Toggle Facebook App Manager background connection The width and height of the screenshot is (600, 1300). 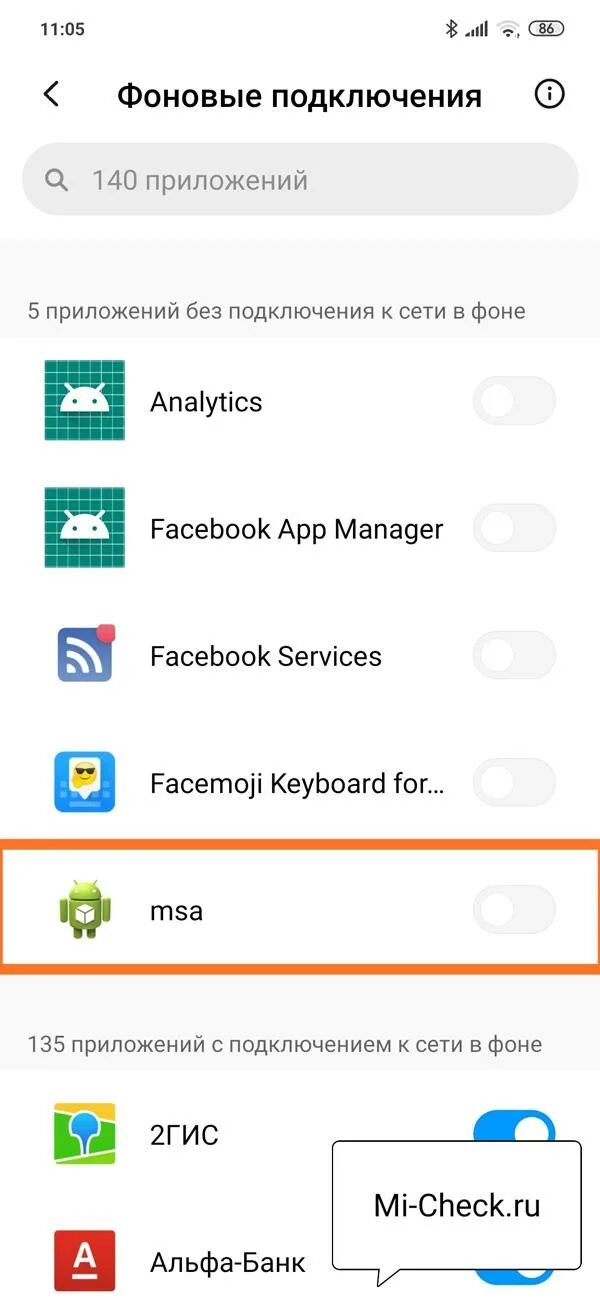(x=514, y=528)
